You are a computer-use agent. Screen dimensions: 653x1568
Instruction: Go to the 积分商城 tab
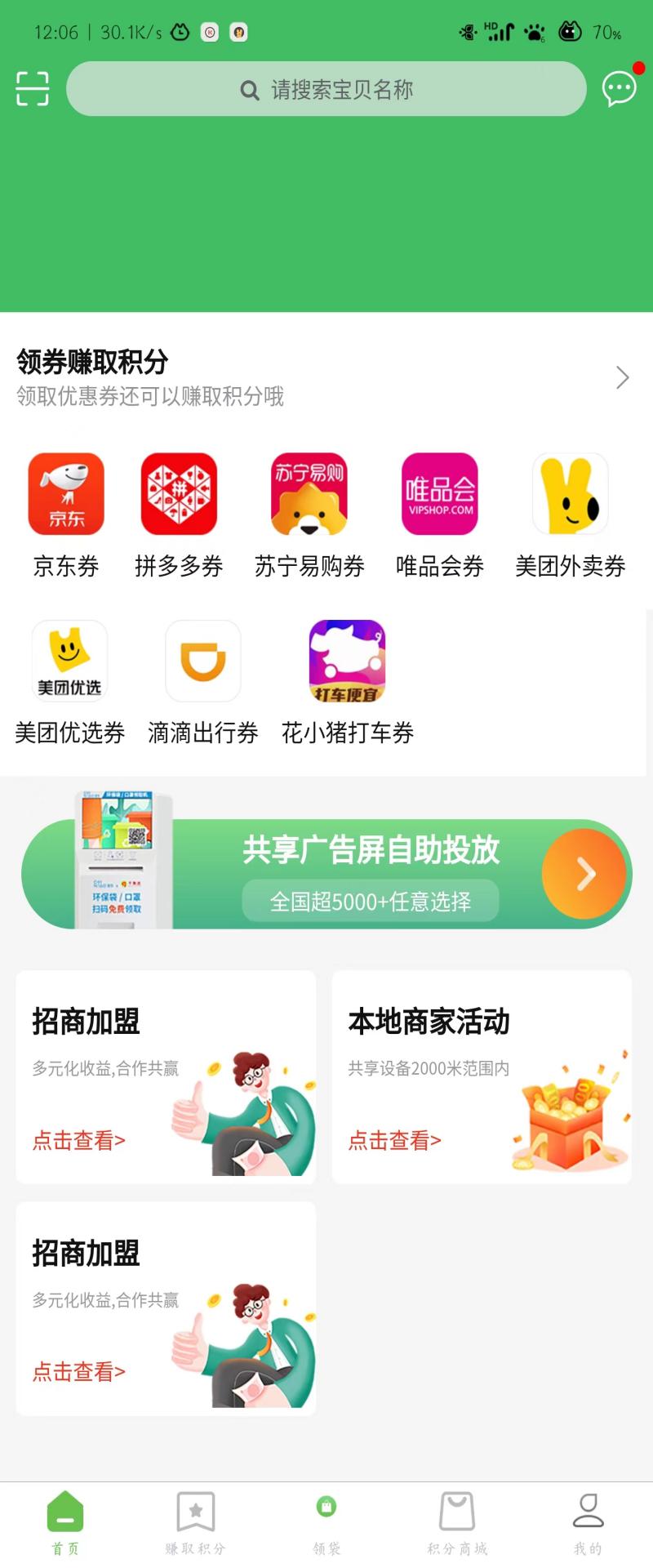pyautogui.click(x=457, y=1522)
